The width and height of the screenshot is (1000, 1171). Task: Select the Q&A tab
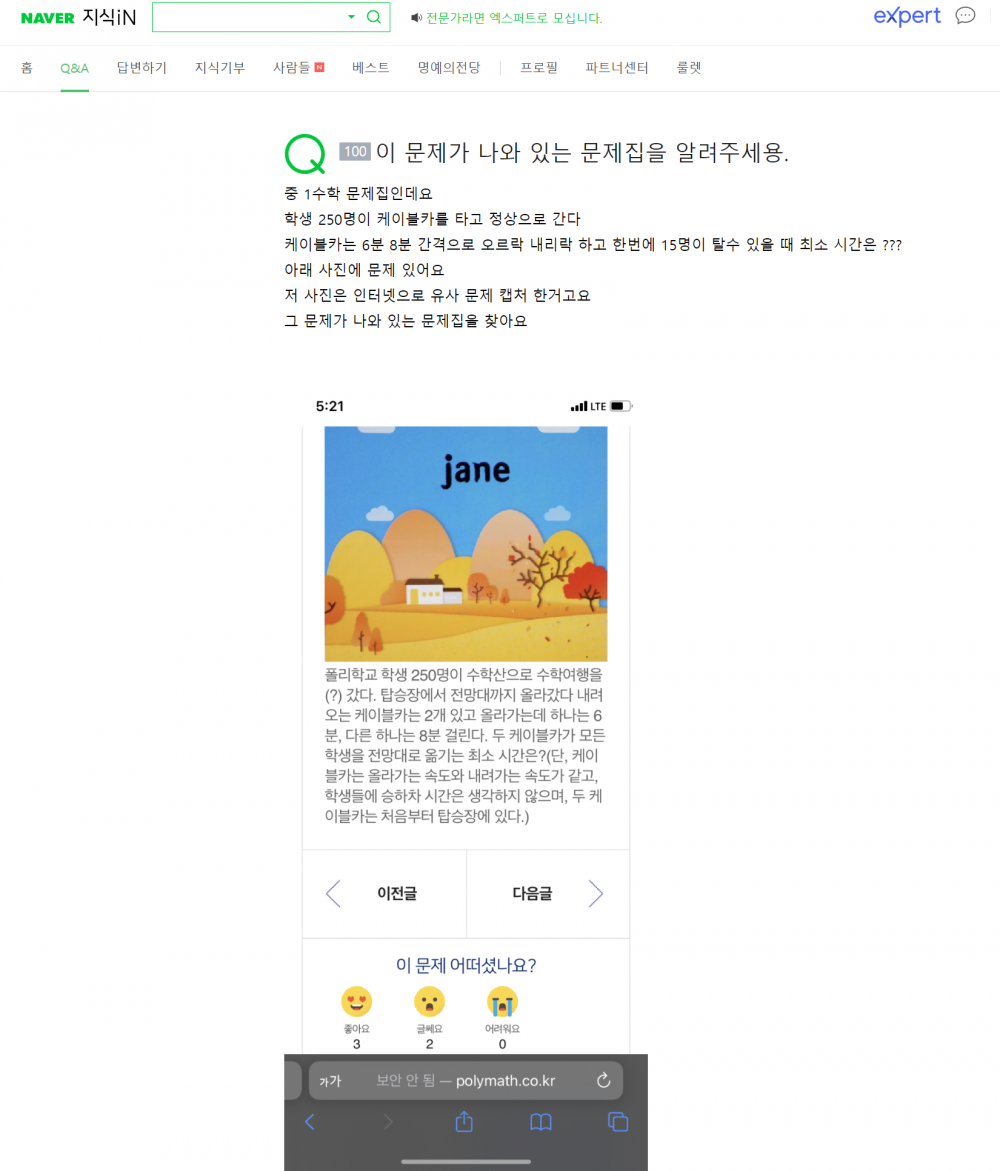click(74, 68)
